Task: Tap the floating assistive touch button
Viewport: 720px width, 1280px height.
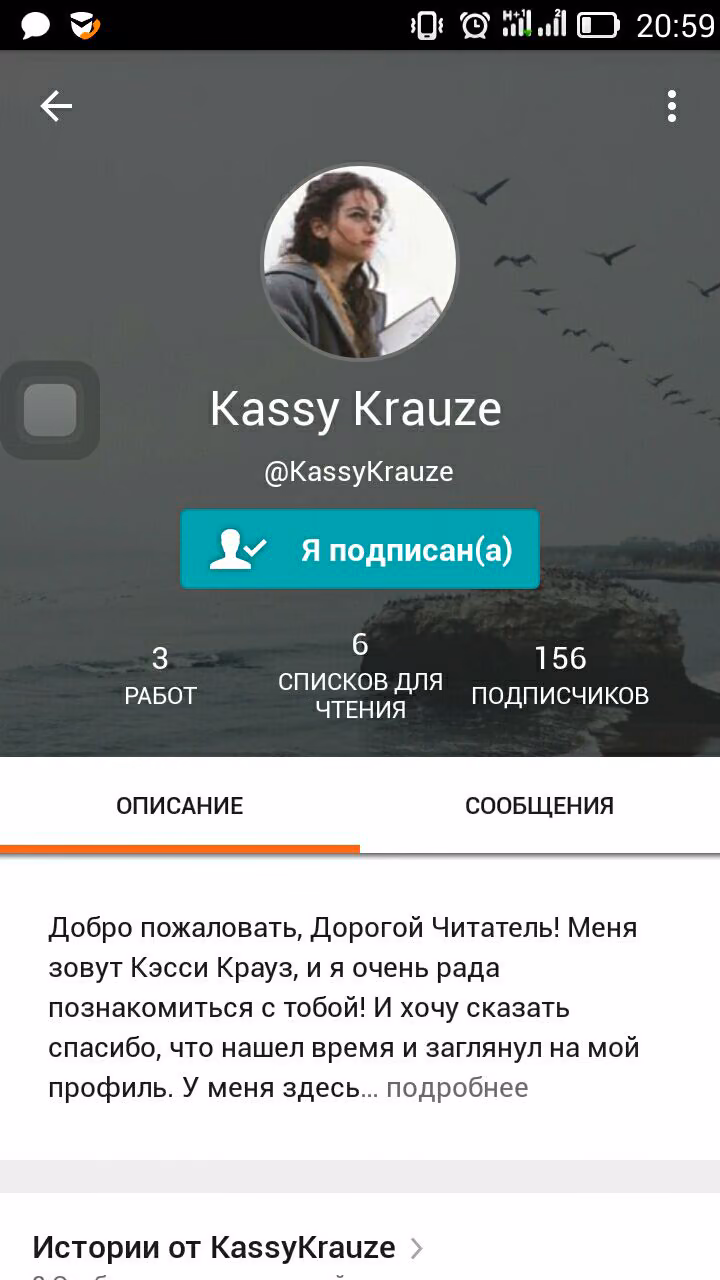Action: pos(50,410)
